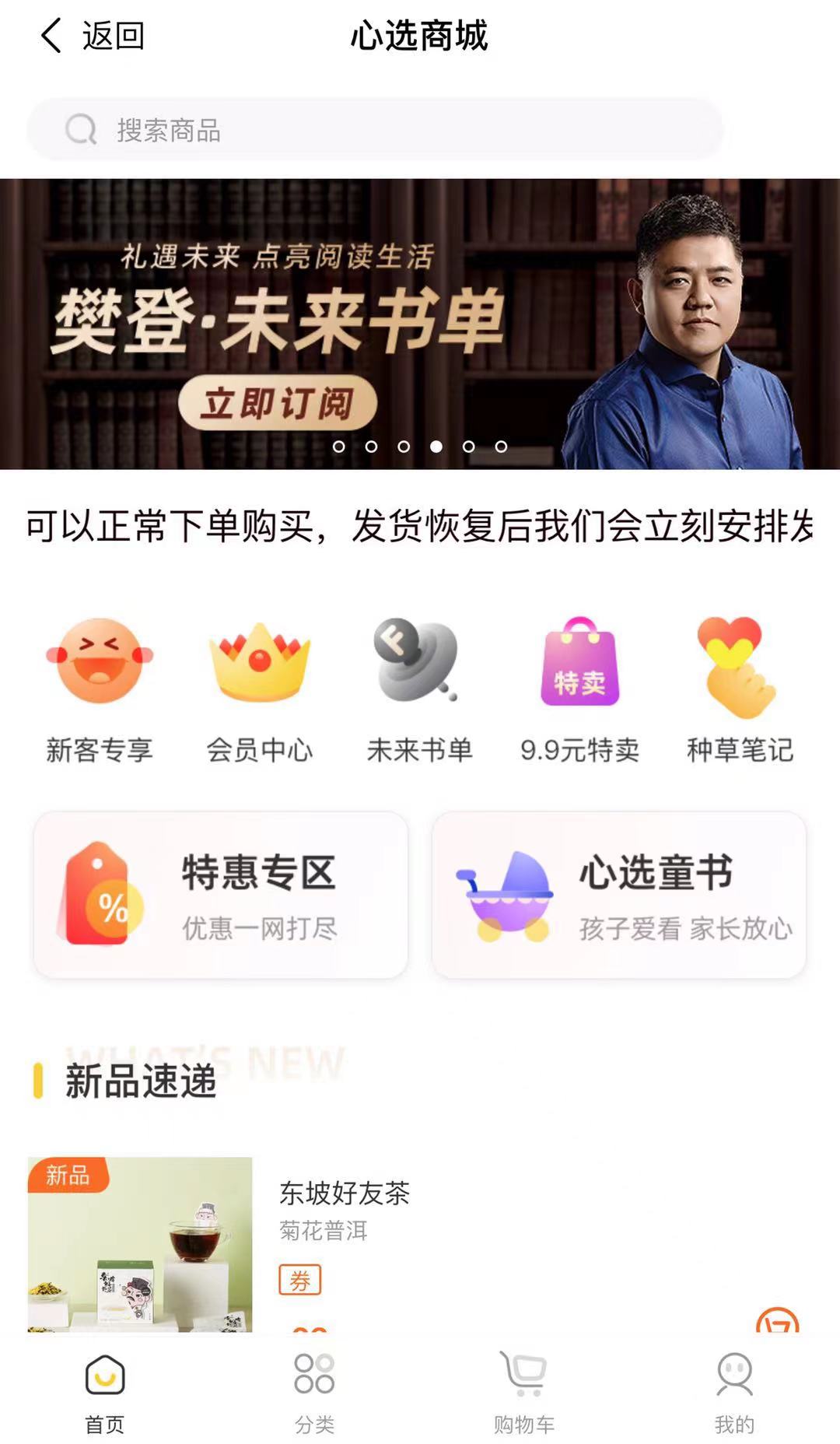
Task: Switch to the 分类 tab
Action: [314, 1393]
